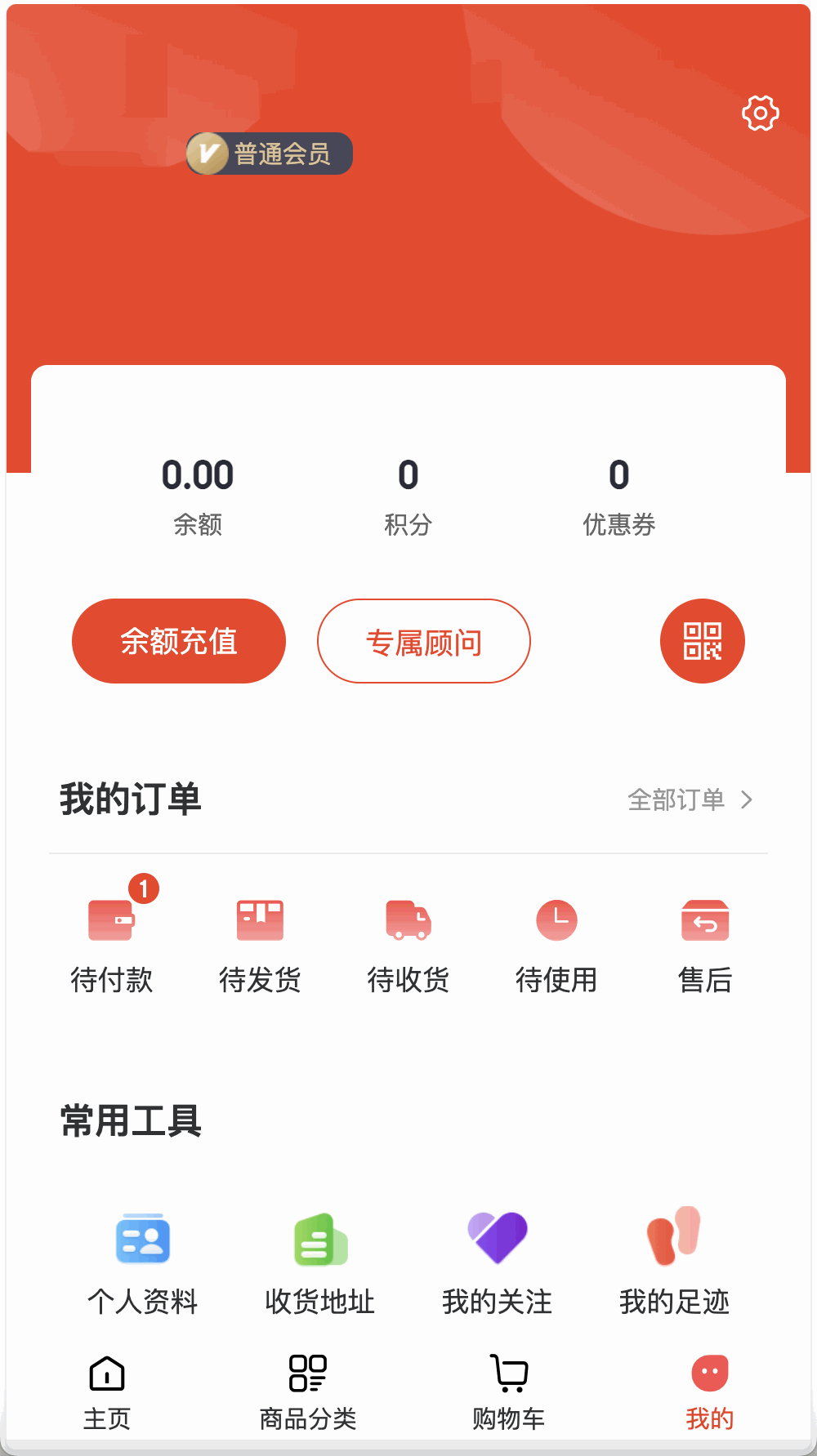Tap the 积分 points counter
Viewport: 817px width, 1456px height.
(408, 494)
